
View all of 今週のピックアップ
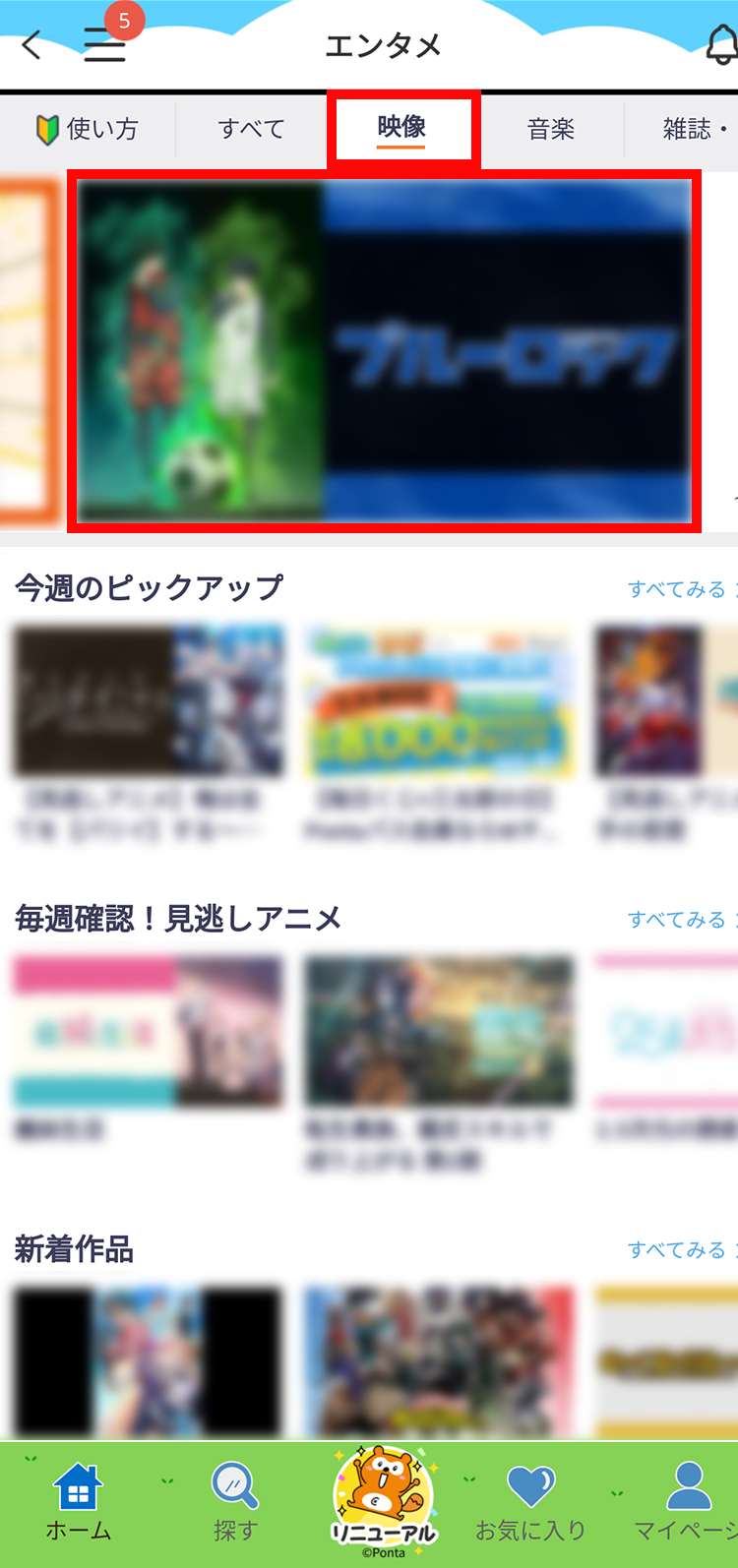679,589
